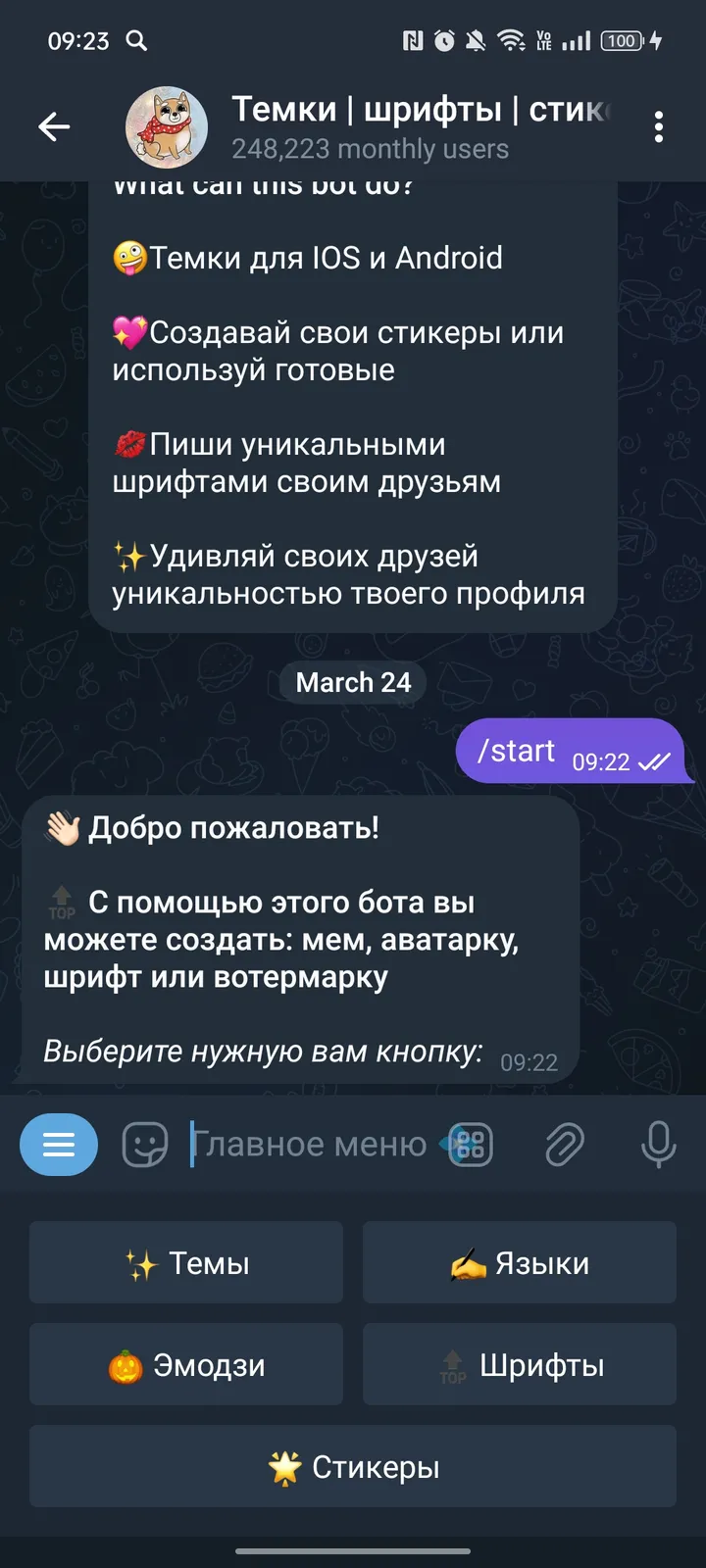
Task: Tap the navigation bar home pill
Action: pyautogui.click(x=352, y=1552)
